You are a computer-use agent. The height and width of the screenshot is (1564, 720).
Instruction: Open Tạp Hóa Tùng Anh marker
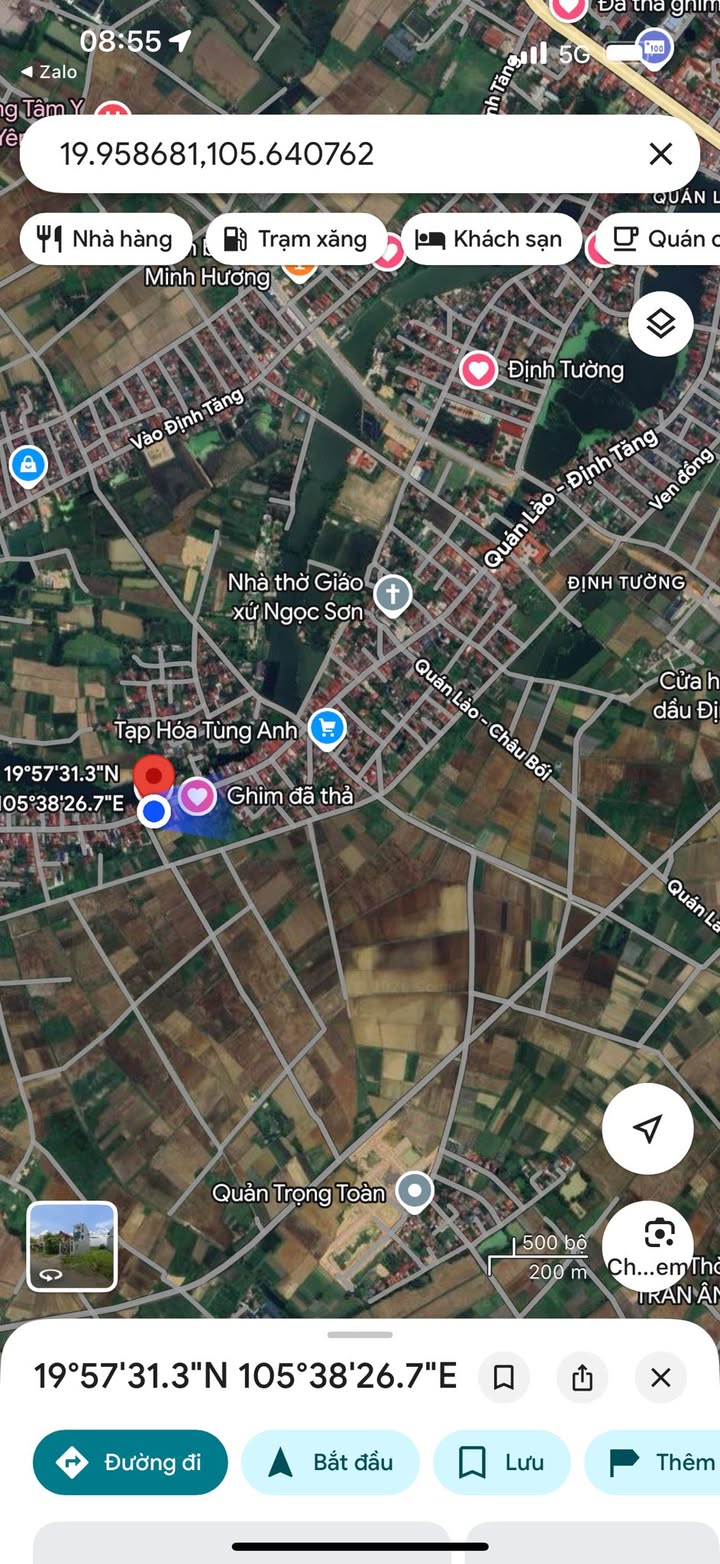[327, 729]
